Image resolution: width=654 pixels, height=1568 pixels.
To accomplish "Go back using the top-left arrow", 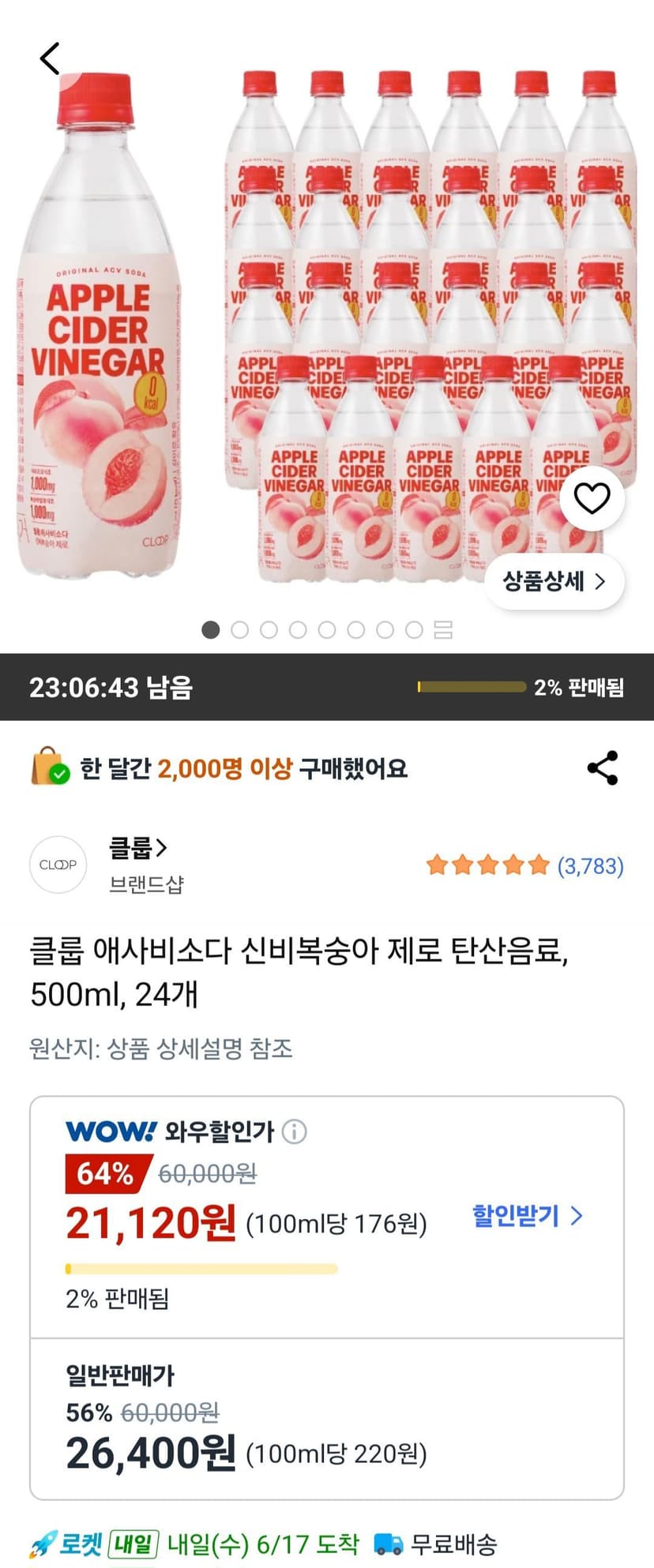I will [50, 59].
